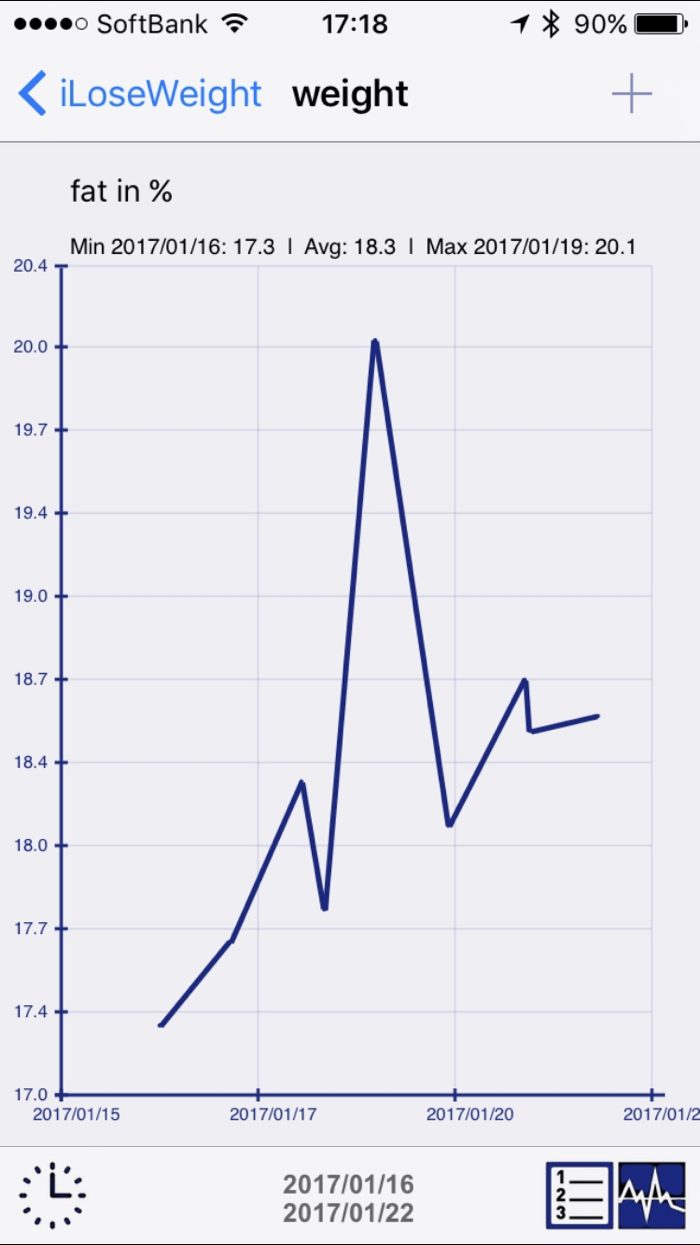Add a new weight entry
Viewport: 700px width, 1245px height.
pyautogui.click(x=631, y=95)
